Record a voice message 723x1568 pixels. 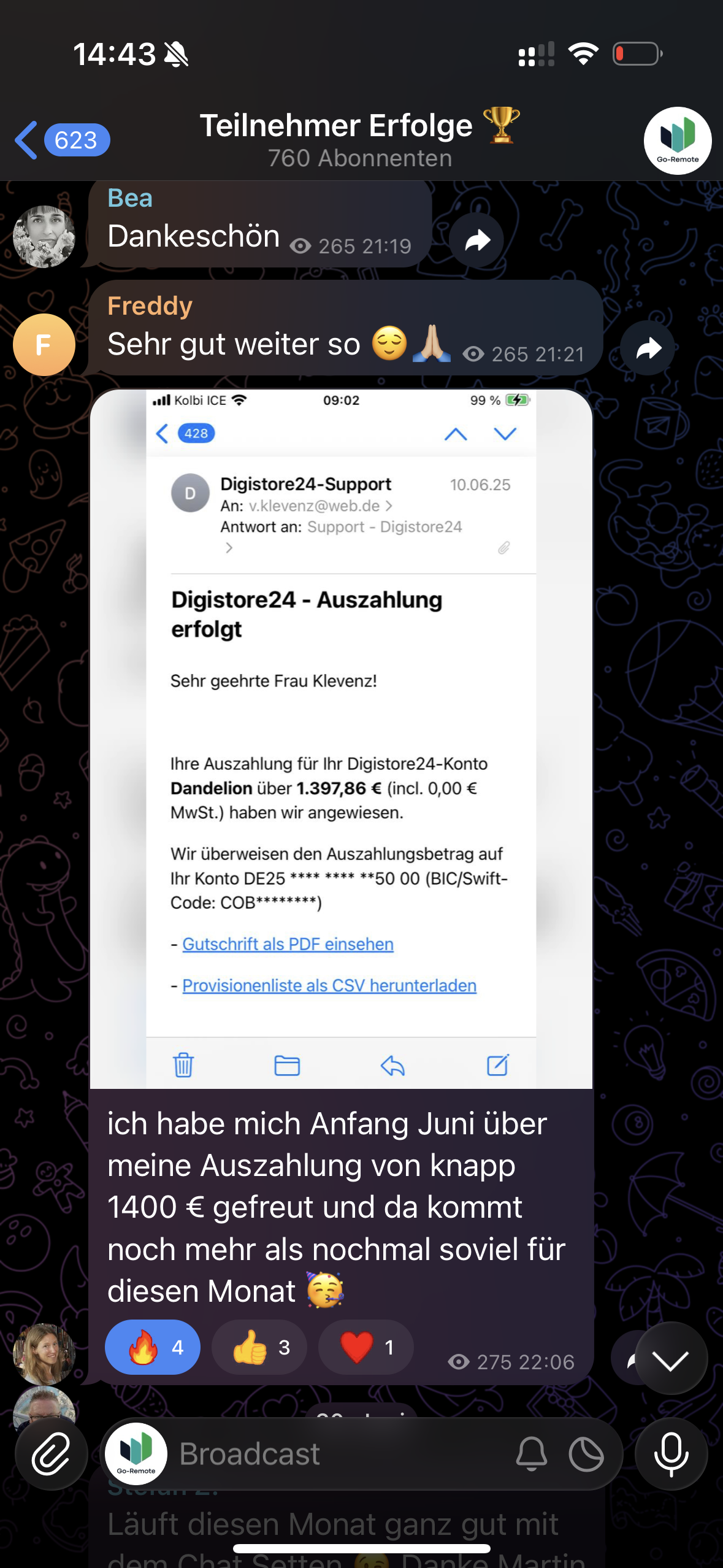(x=671, y=1454)
